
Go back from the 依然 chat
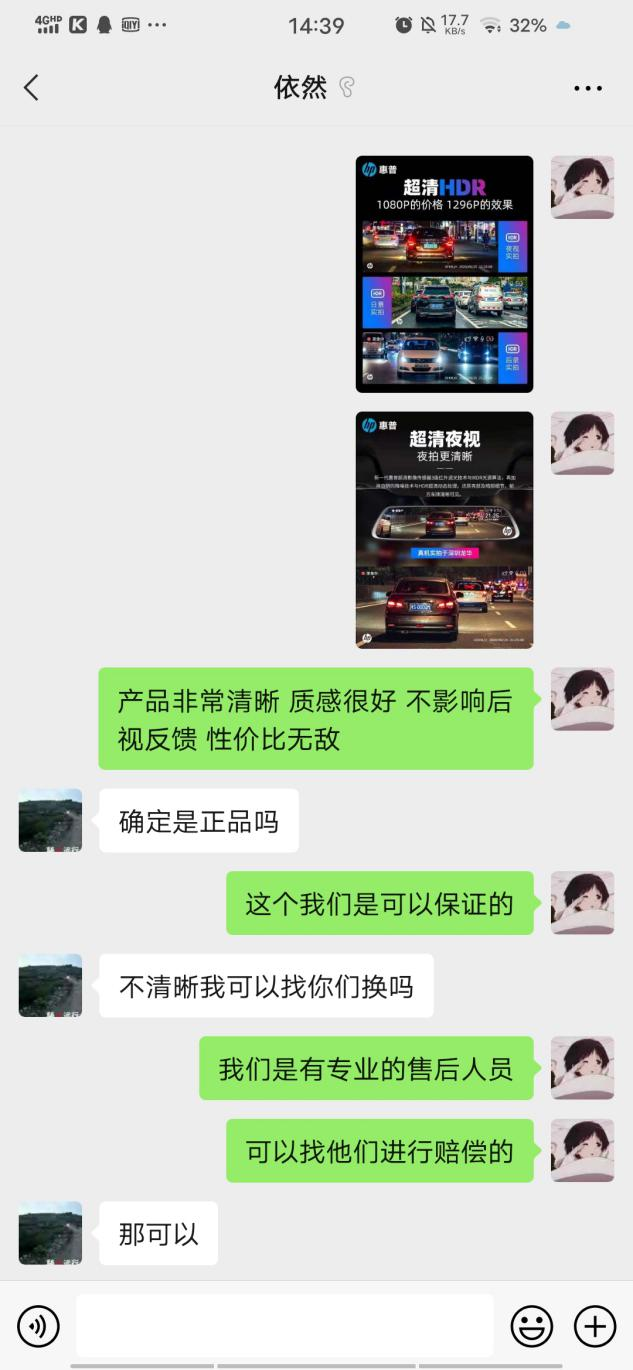coord(31,88)
